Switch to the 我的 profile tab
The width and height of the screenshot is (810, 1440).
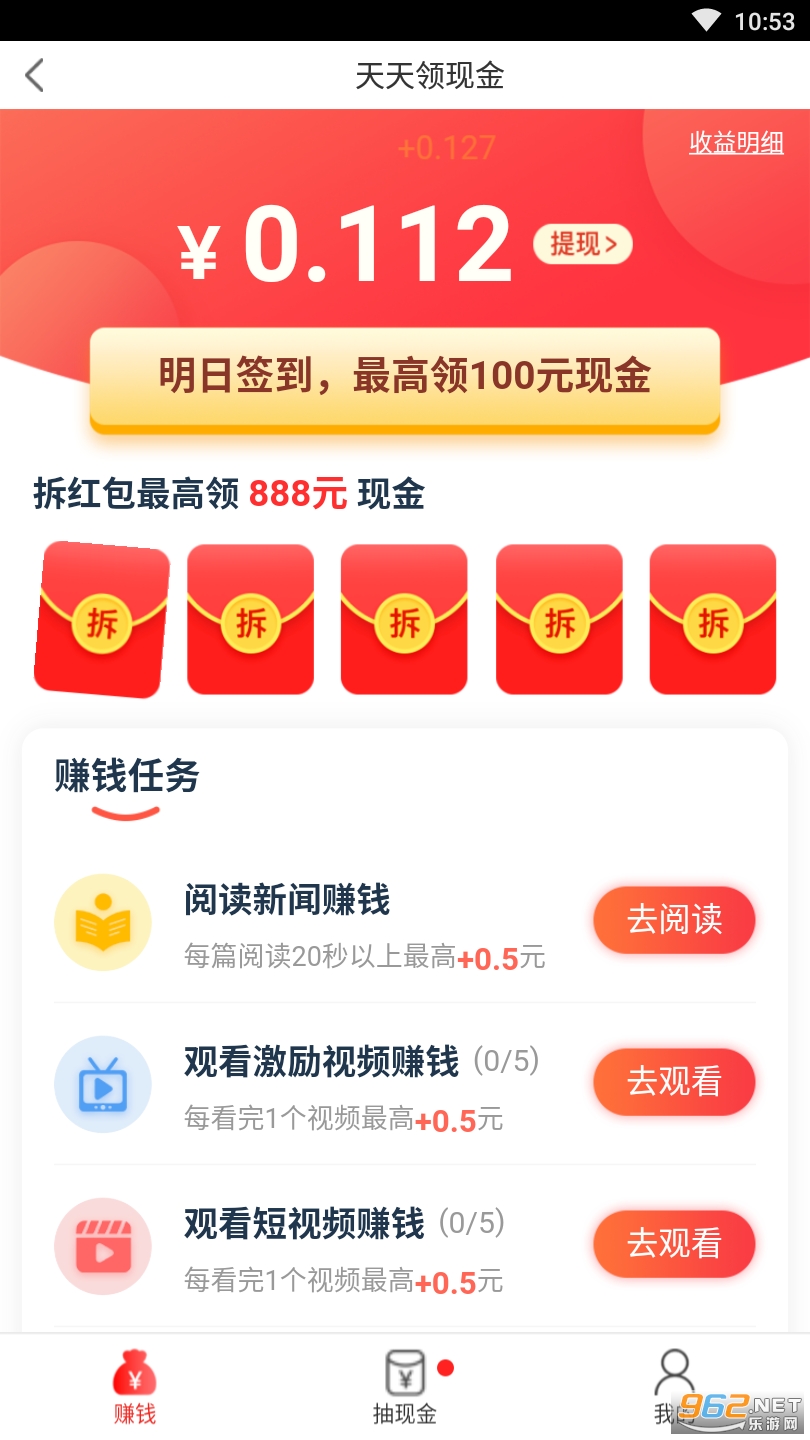674,1388
